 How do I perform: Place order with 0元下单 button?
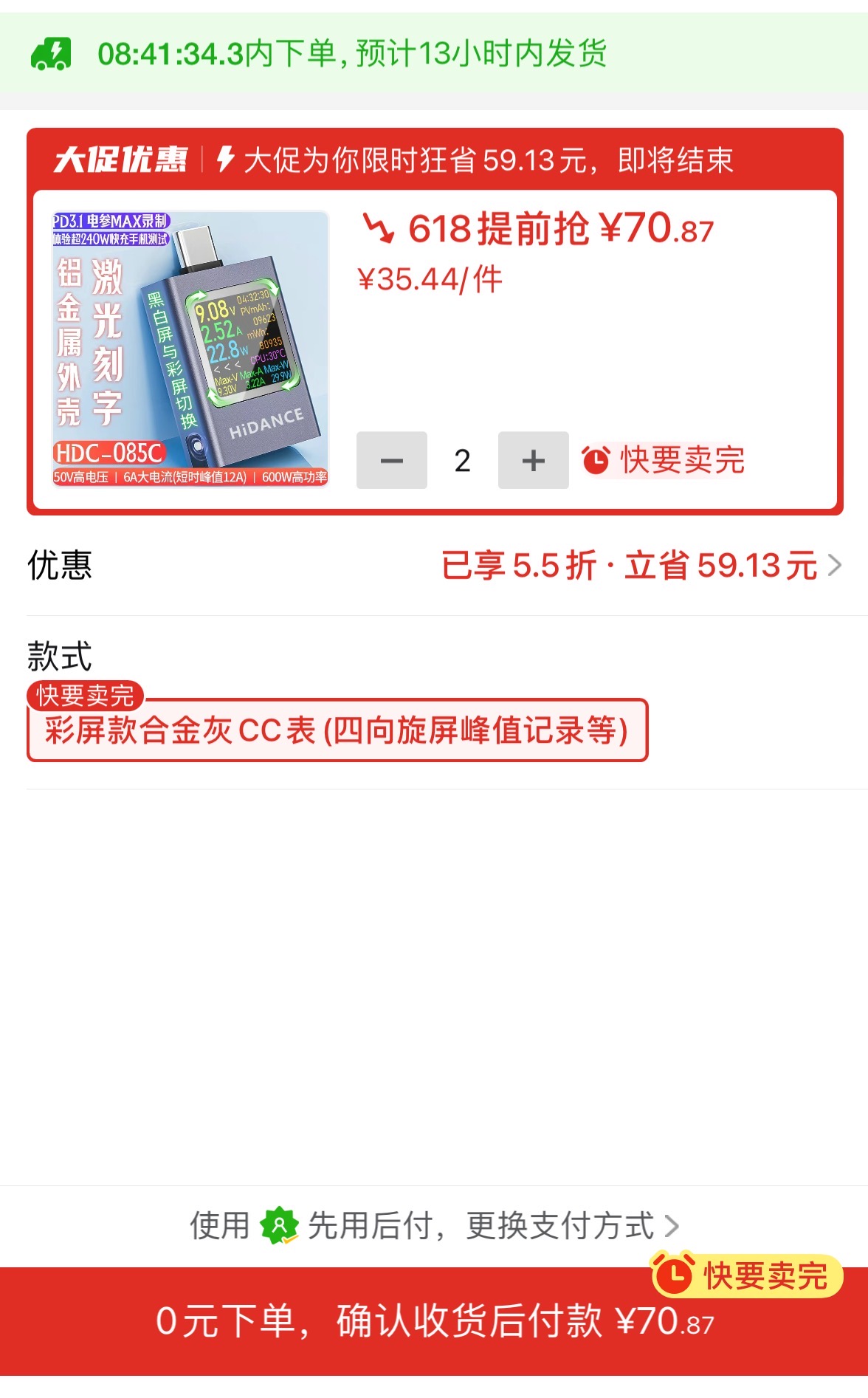(x=434, y=1320)
